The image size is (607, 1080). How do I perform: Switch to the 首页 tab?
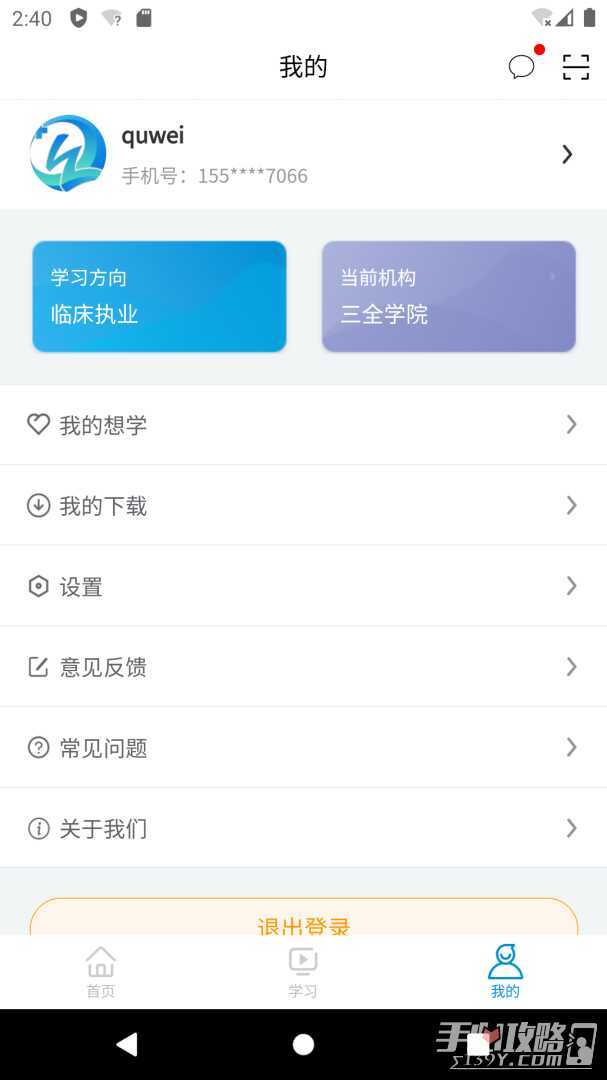tap(101, 972)
